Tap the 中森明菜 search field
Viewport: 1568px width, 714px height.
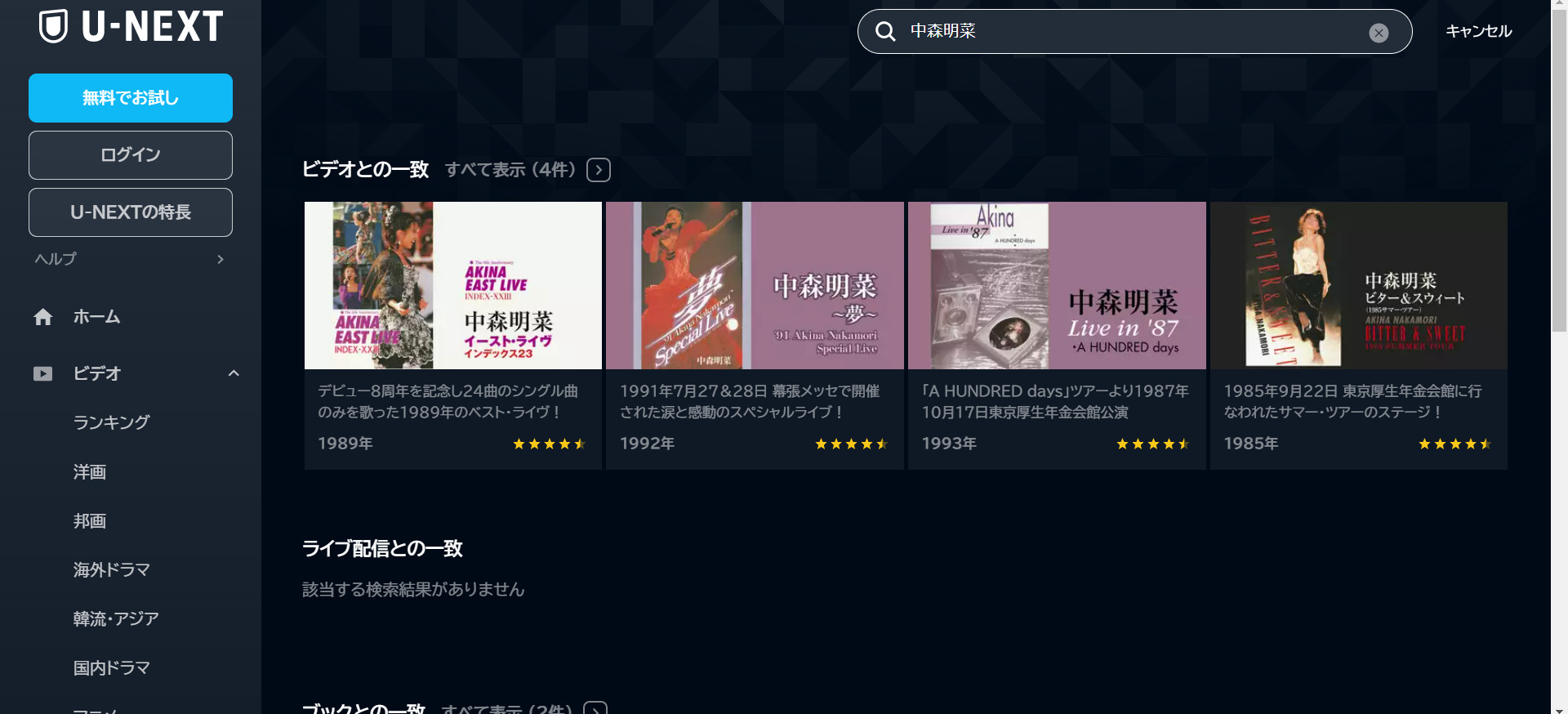click(x=1127, y=31)
